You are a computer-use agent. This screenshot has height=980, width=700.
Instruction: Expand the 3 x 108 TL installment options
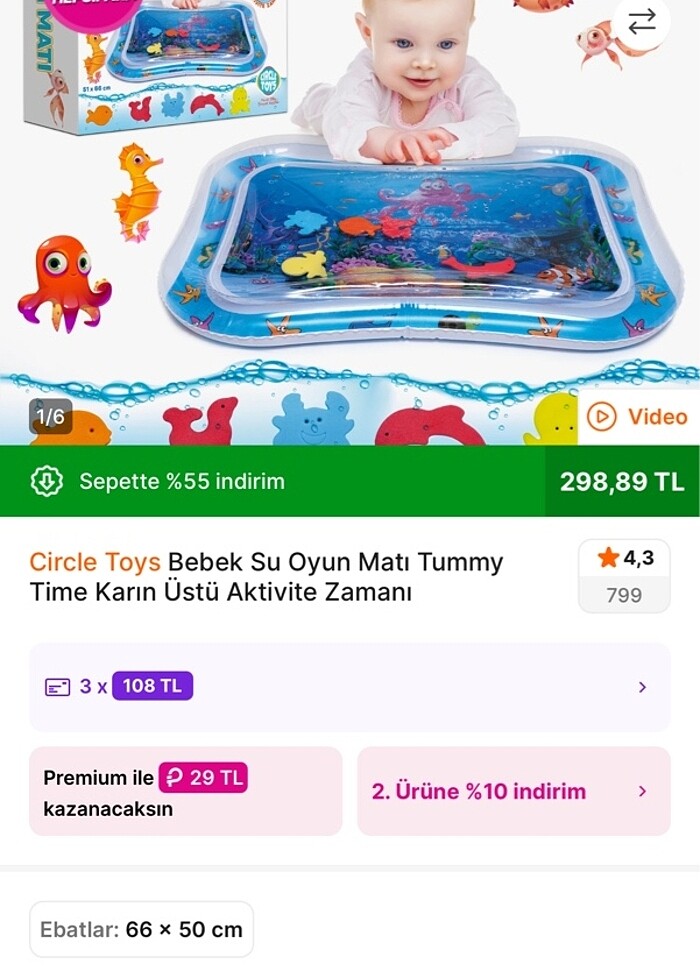point(349,687)
